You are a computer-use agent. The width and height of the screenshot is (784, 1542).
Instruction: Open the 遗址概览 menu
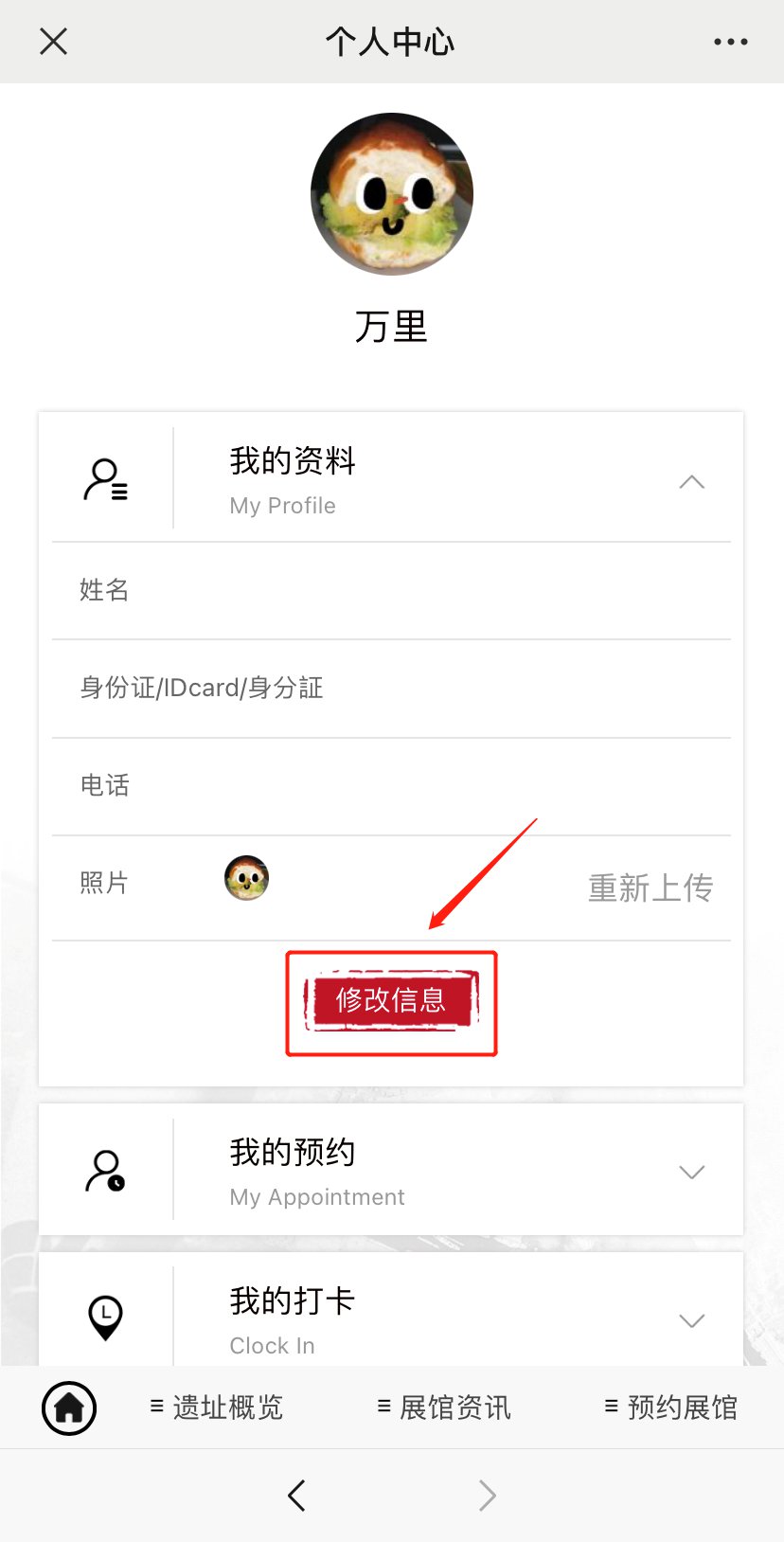click(x=217, y=1408)
